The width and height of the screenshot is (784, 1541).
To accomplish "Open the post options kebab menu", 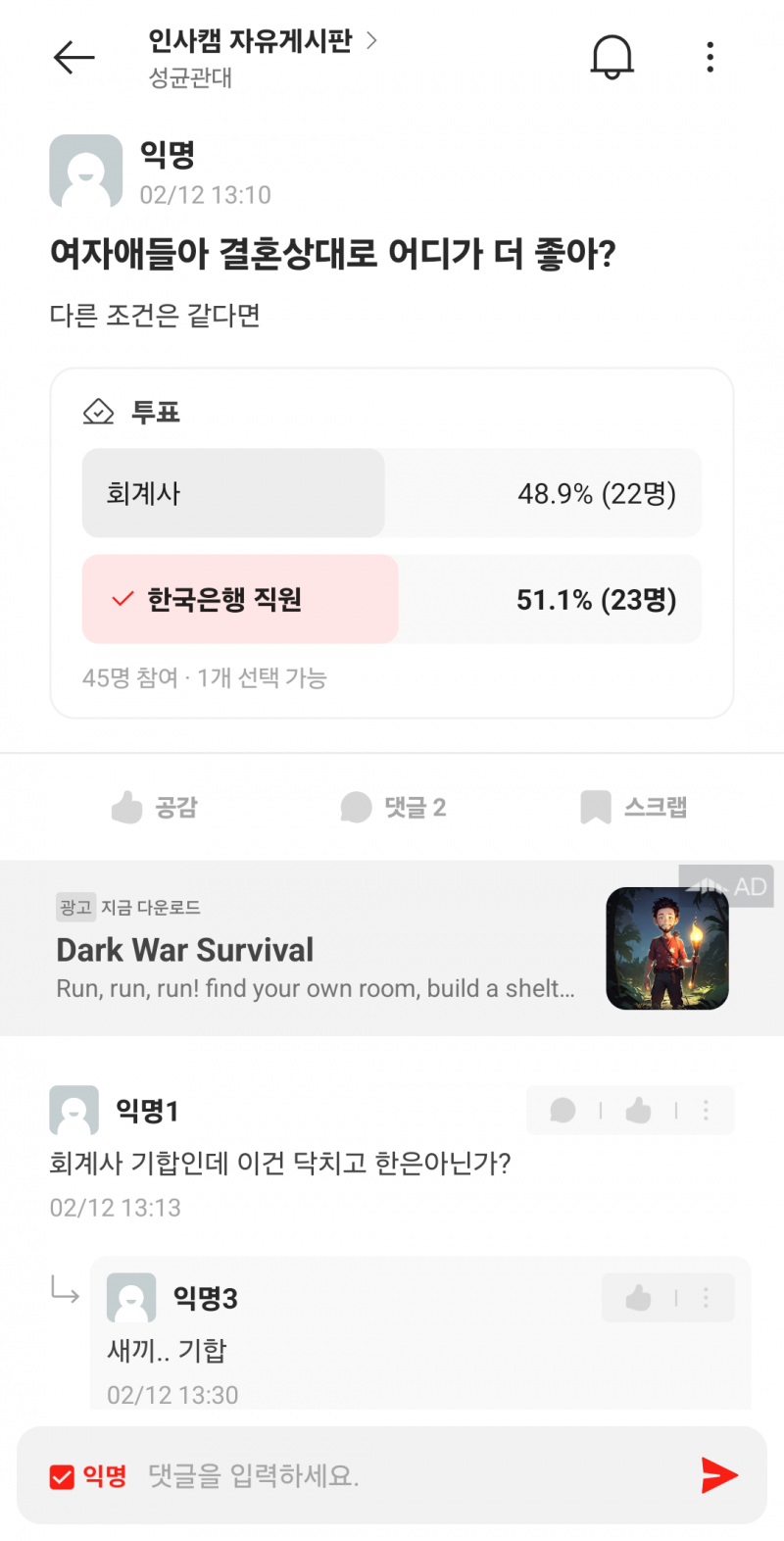I will (x=710, y=57).
